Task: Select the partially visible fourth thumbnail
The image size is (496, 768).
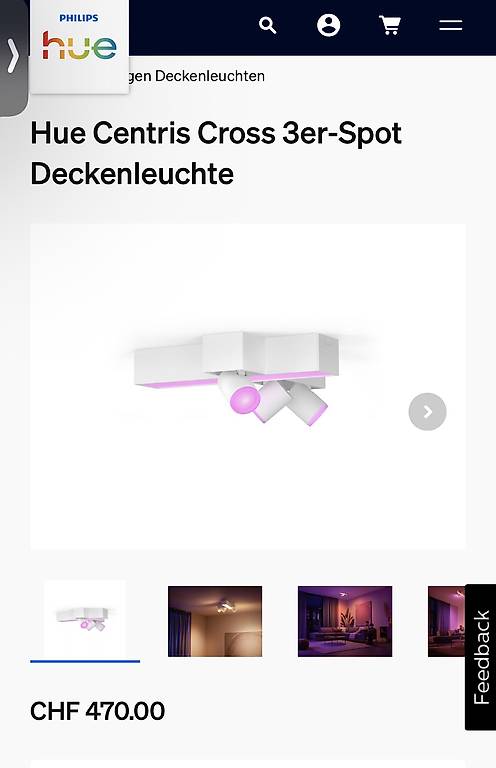Action: click(446, 621)
